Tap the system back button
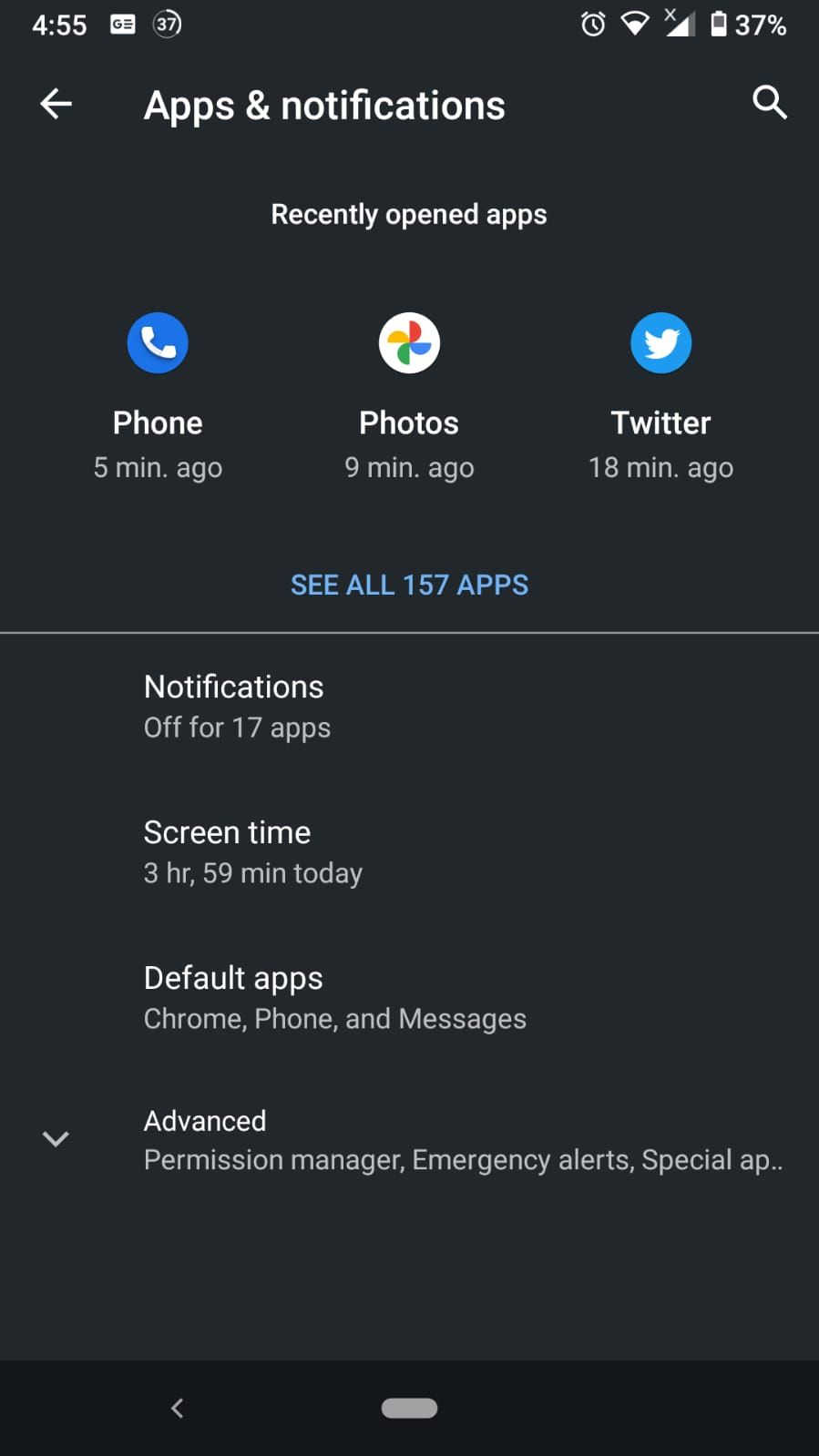 point(178,1408)
